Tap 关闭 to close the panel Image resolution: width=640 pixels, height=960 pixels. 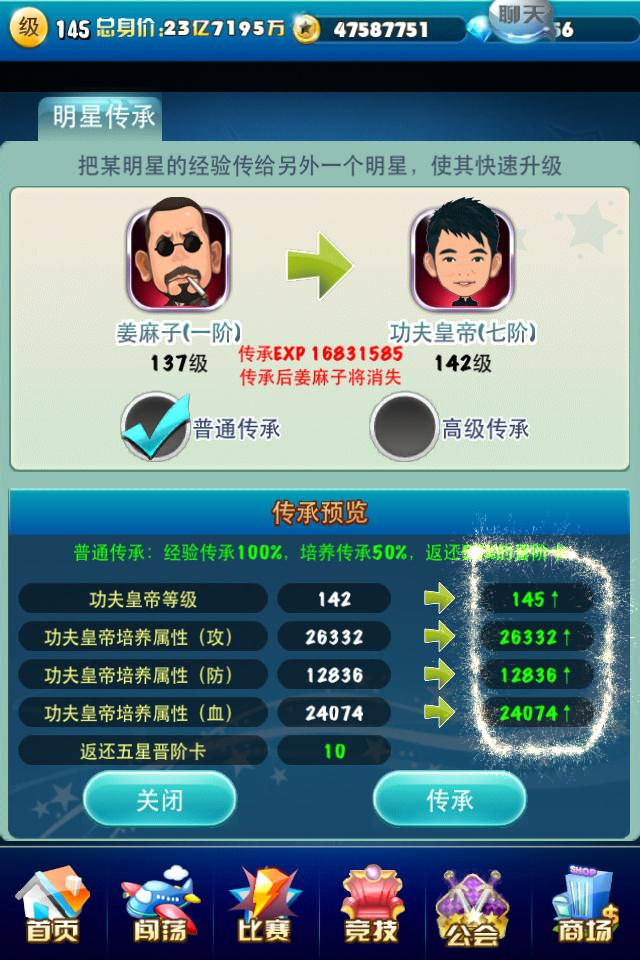pos(160,799)
